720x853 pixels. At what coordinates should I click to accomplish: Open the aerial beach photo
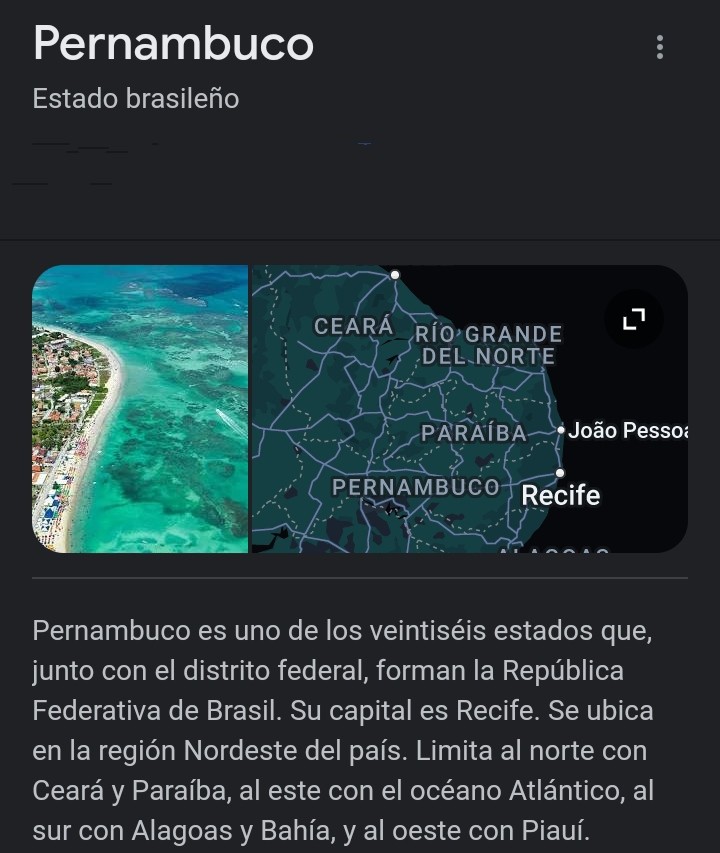(x=140, y=408)
